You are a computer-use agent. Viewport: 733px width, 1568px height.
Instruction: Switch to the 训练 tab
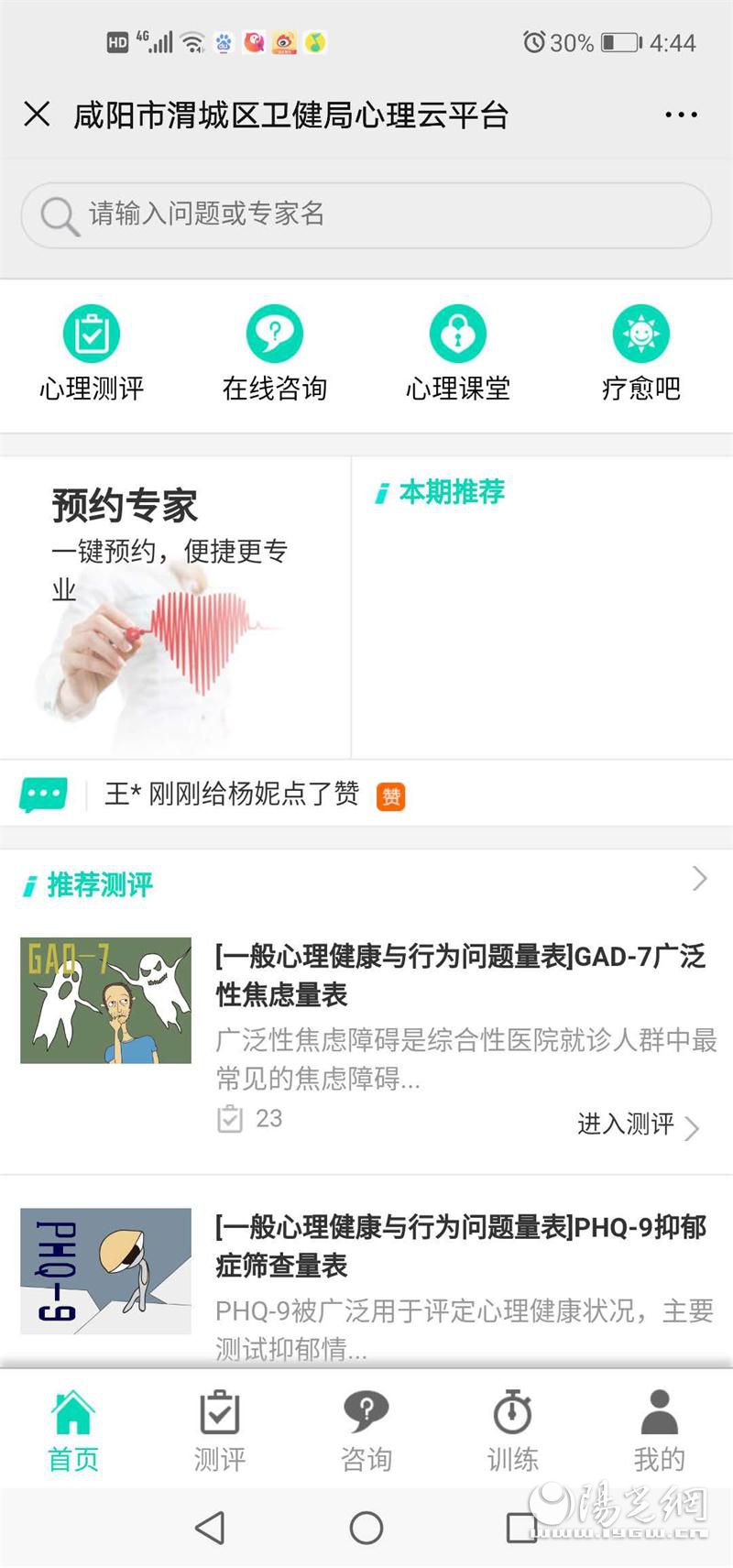pyautogui.click(x=513, y=1431)
